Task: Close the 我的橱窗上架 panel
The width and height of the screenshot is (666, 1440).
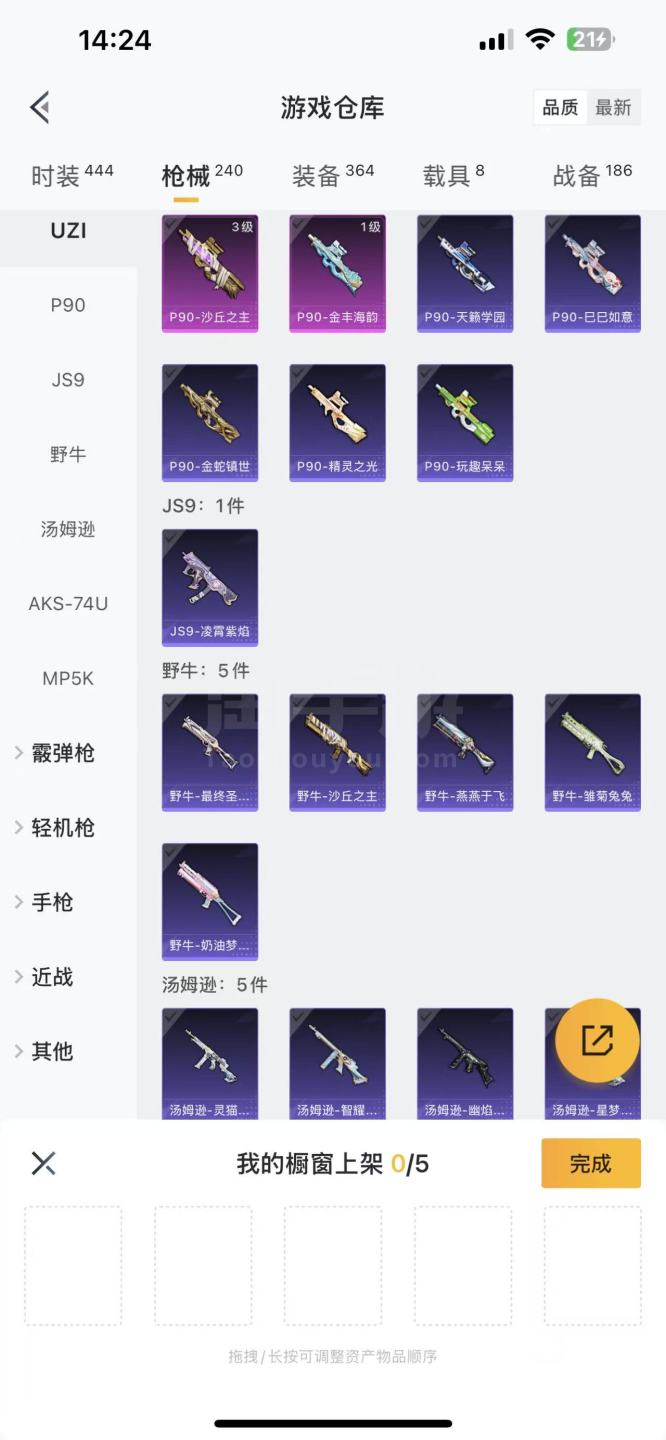Action: 43,1163
